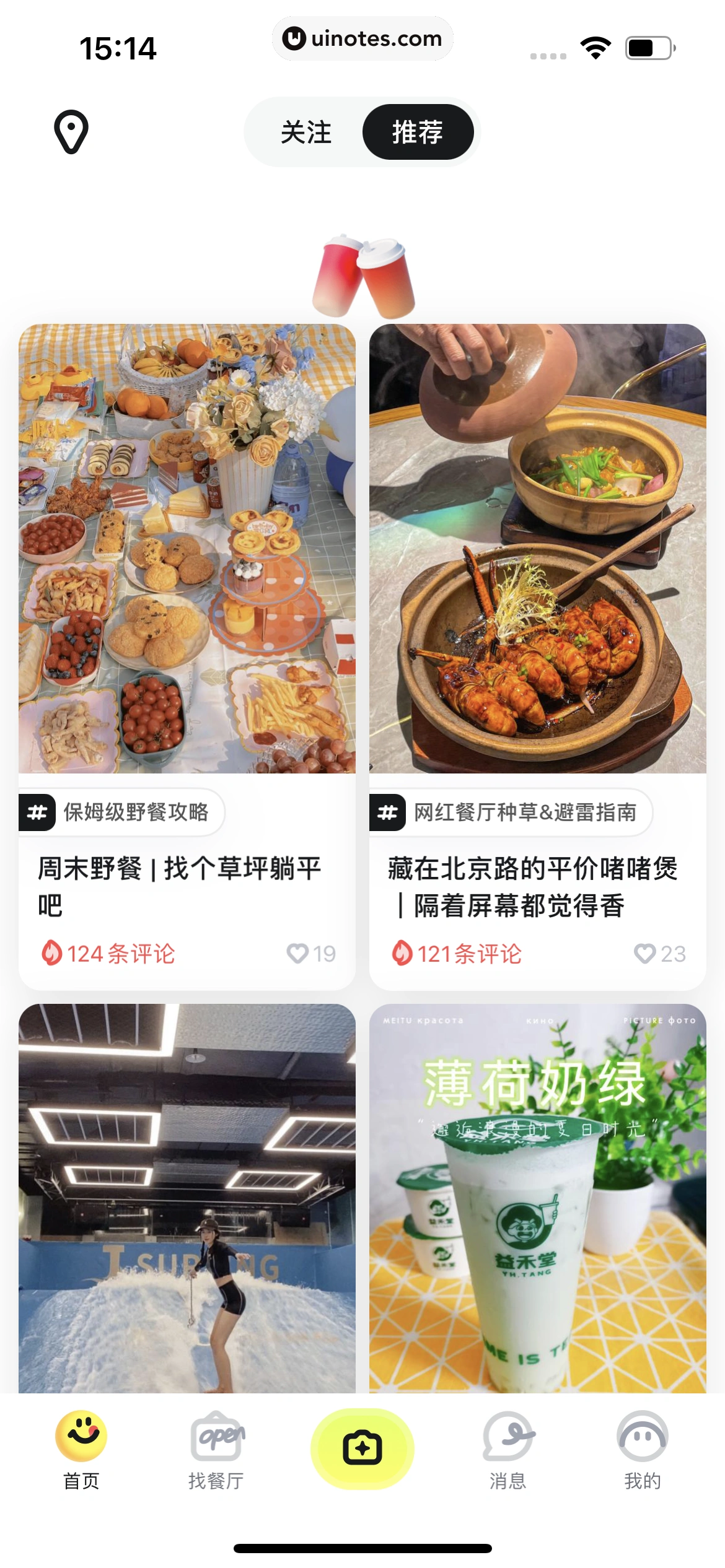
Task: Select the 推荐 recommended tab
Action: click(x=418, y=132)
